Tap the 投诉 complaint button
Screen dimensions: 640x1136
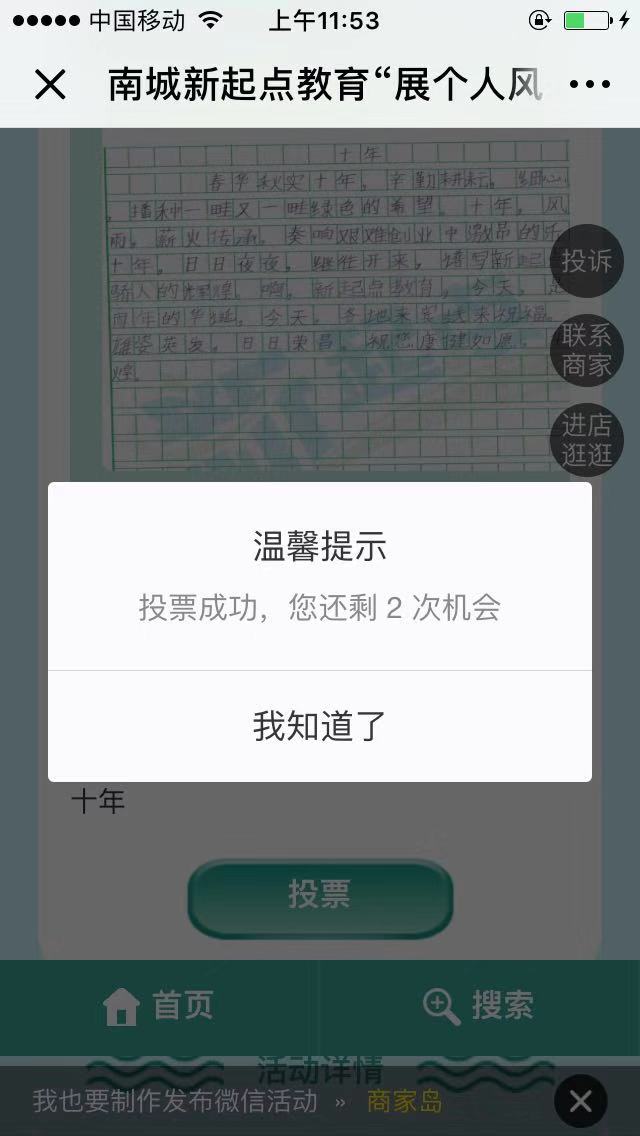point(586,262)
